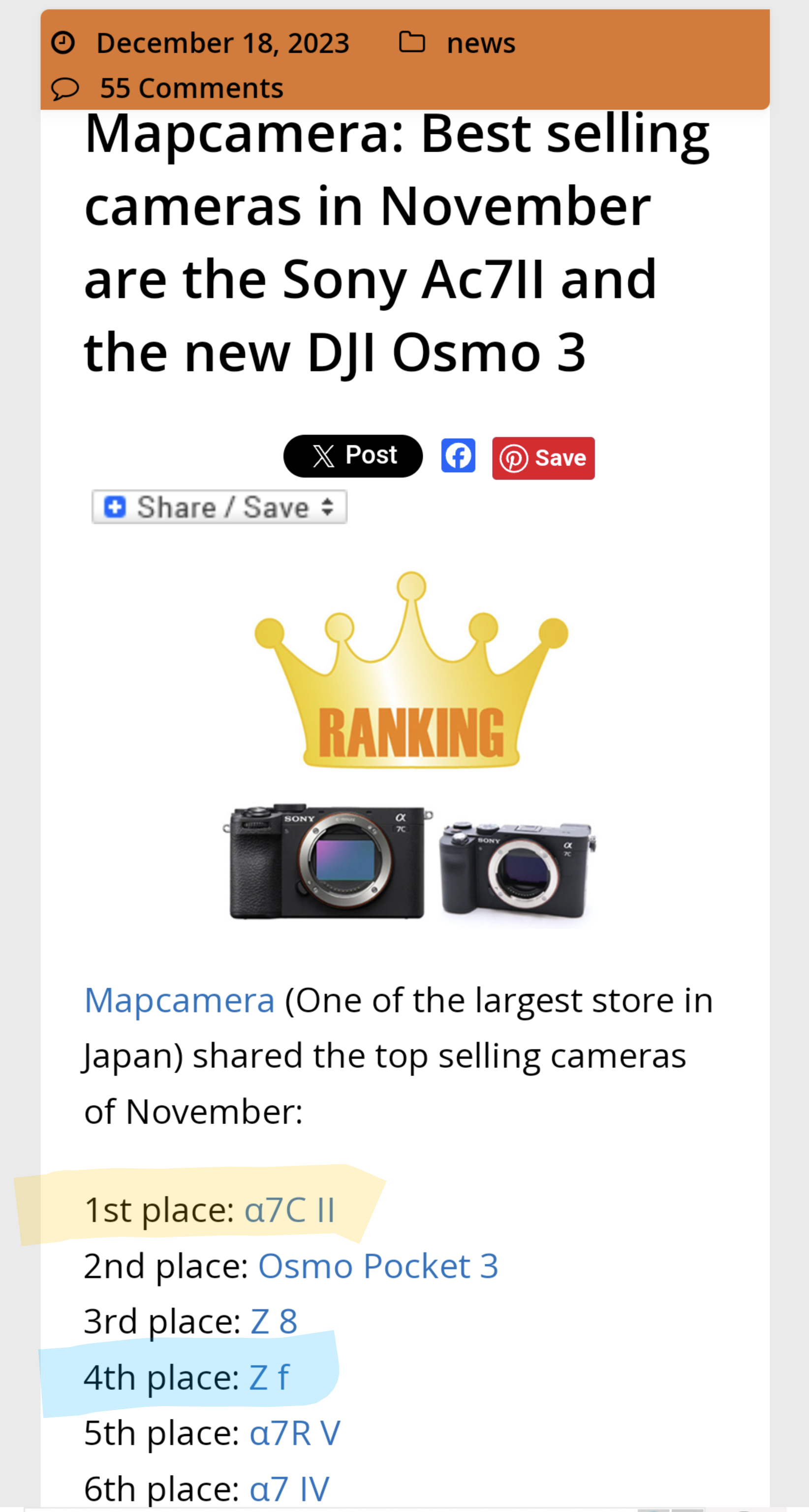Open the α7C II link
809x1512 pixels.
[x=289, y=1210]
